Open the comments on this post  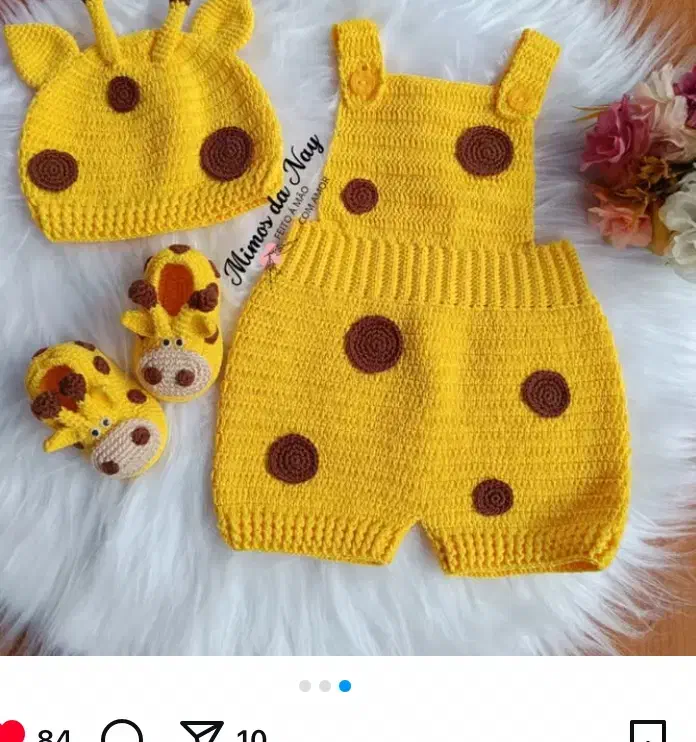[122, 735]
